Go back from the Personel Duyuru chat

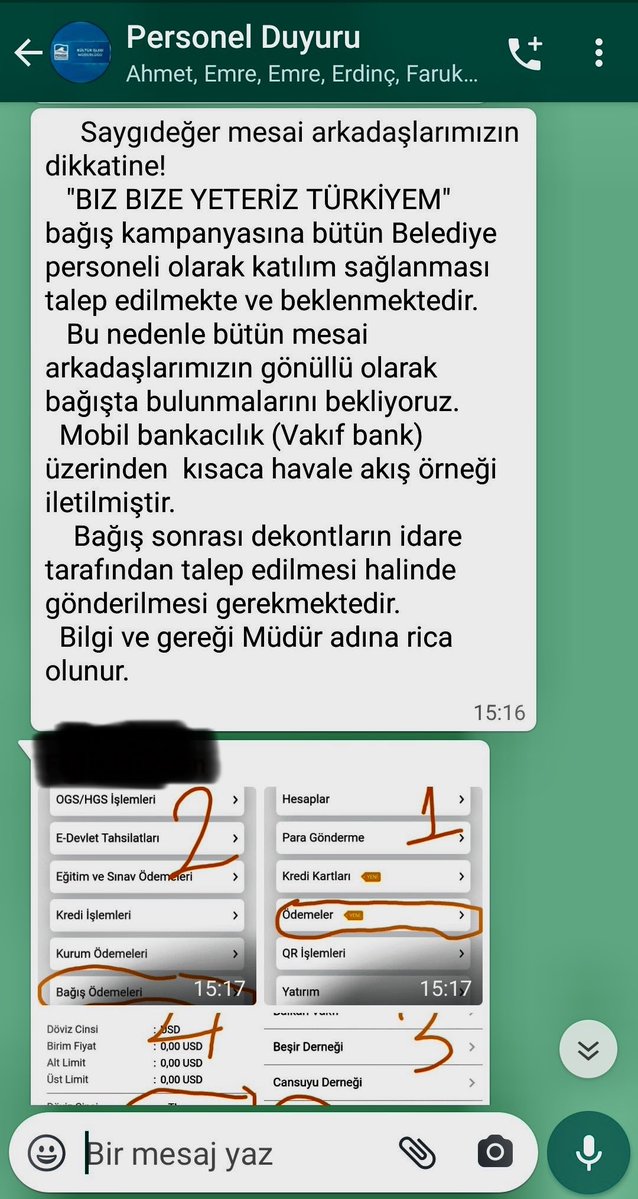[x=26, y=53]
